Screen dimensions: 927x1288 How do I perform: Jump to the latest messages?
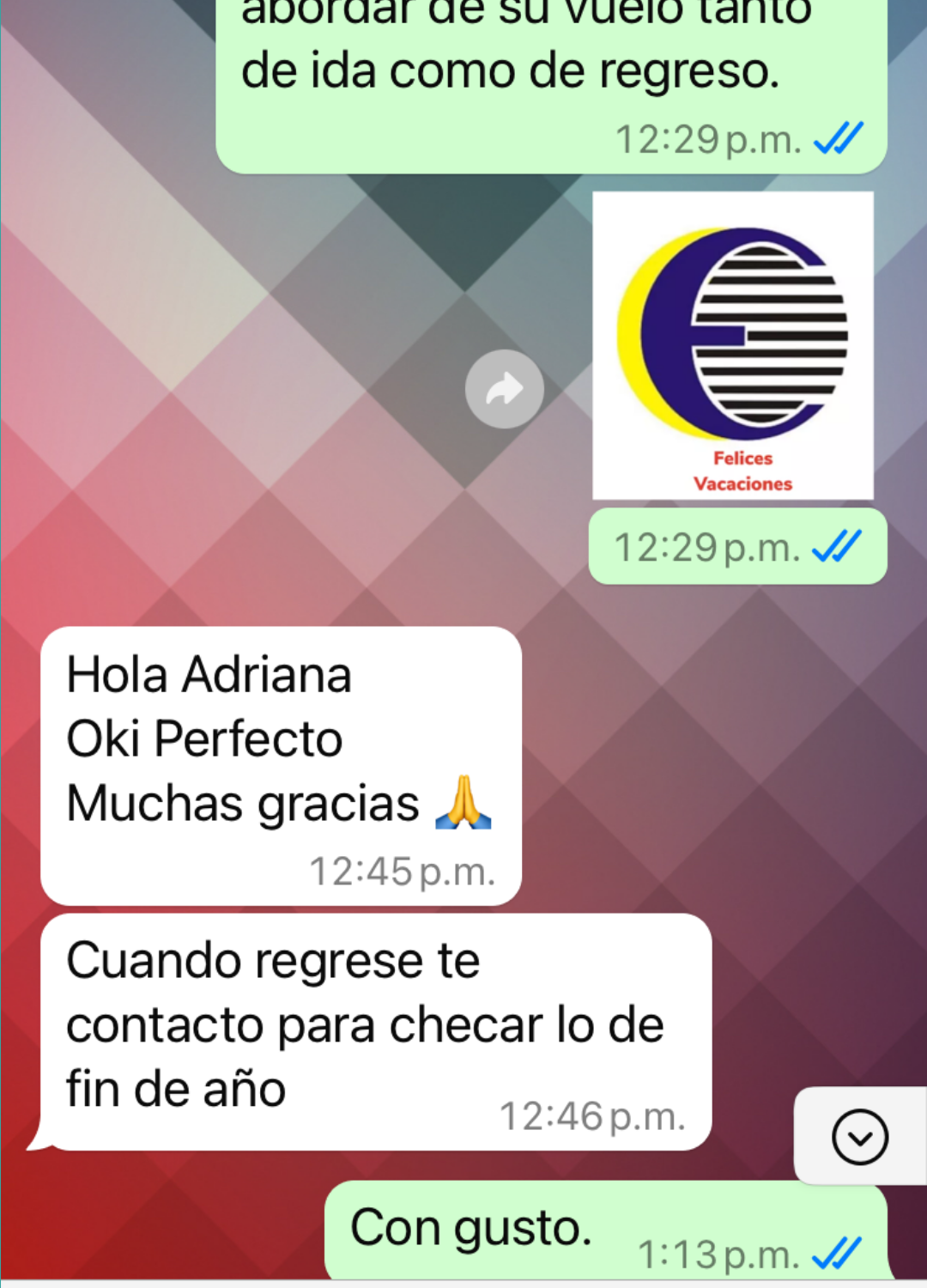click(x=859, y=1137)
